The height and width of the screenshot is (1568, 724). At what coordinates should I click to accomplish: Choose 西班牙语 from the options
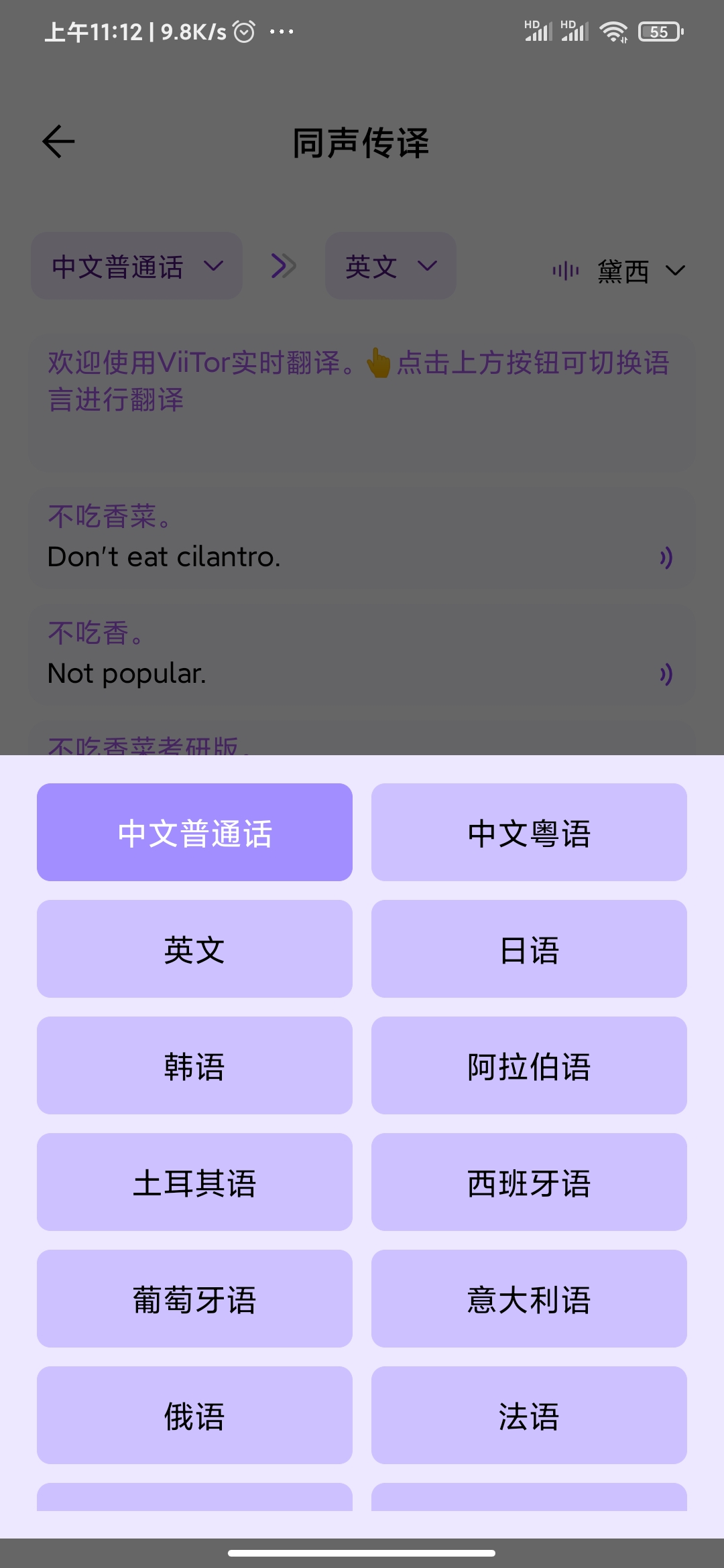(529, 1182)
